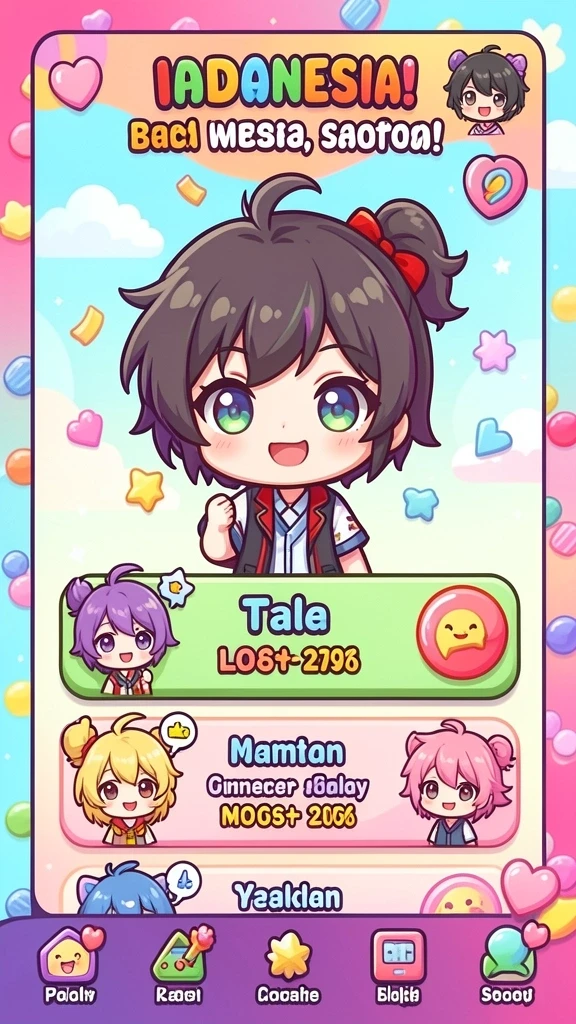This screenshot has width=576, height=1024.
Task: Tap the red smiley button on Tala
Action: (x=462, y=631)
